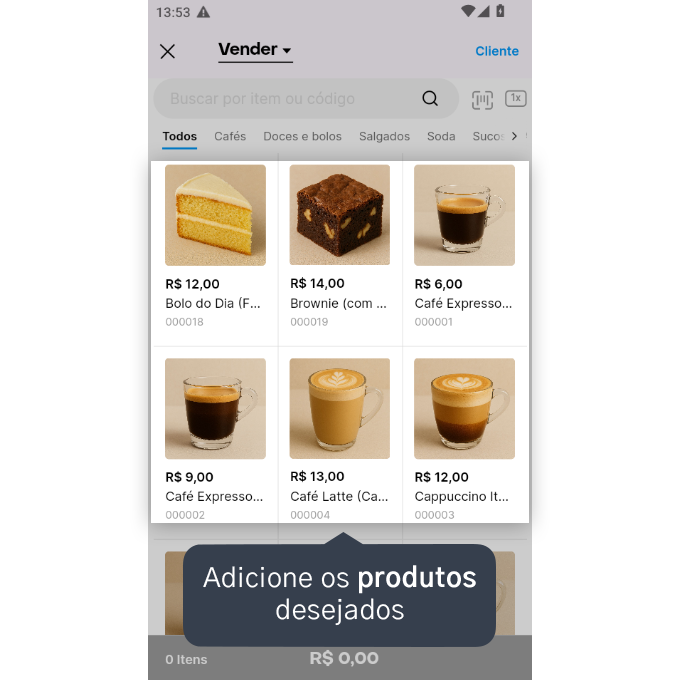Close the Vender screen with the X
The image size is (680, 680).
(x=167, y=51)
